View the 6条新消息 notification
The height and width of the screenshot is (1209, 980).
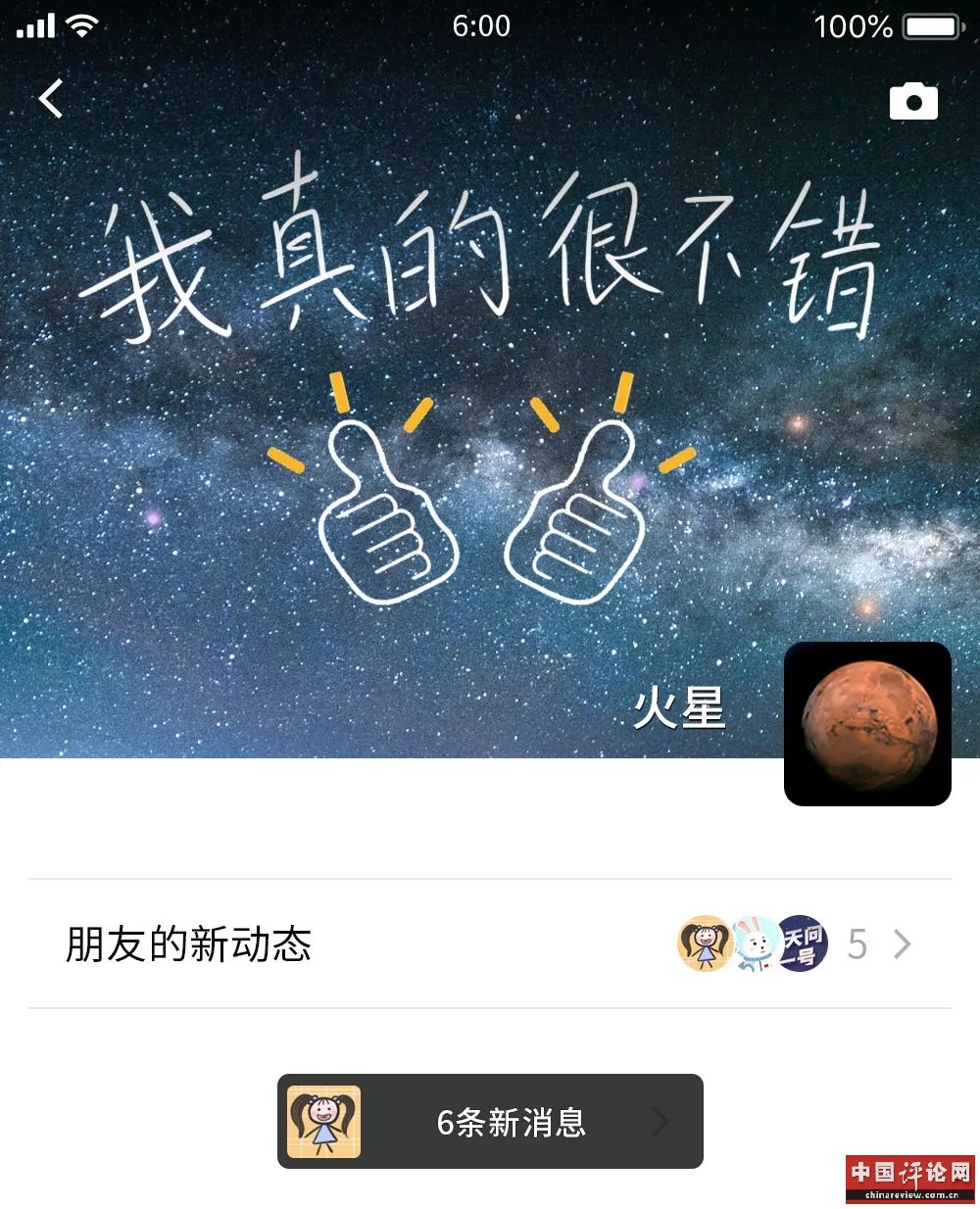point(490,1122)
